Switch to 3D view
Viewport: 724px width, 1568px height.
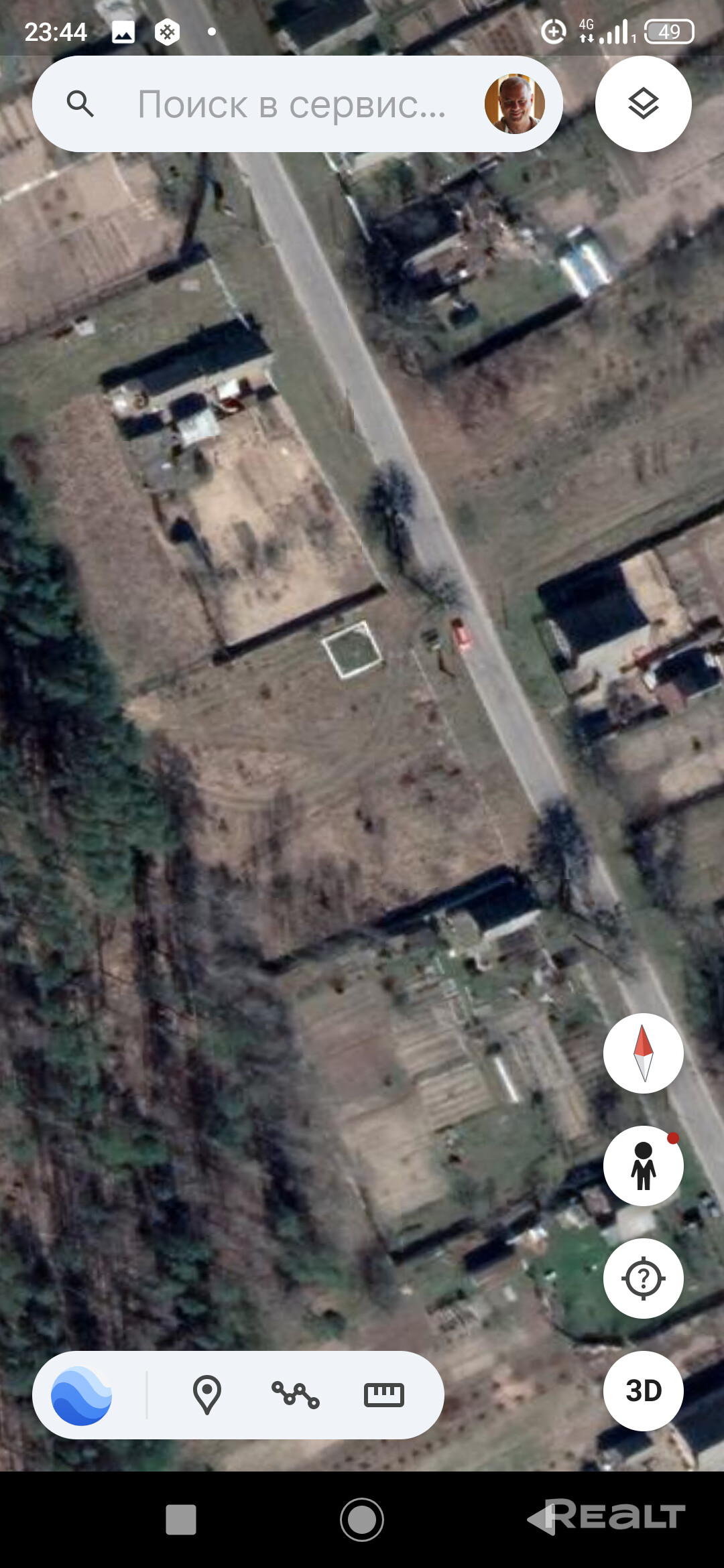[x=643, y=1390]
